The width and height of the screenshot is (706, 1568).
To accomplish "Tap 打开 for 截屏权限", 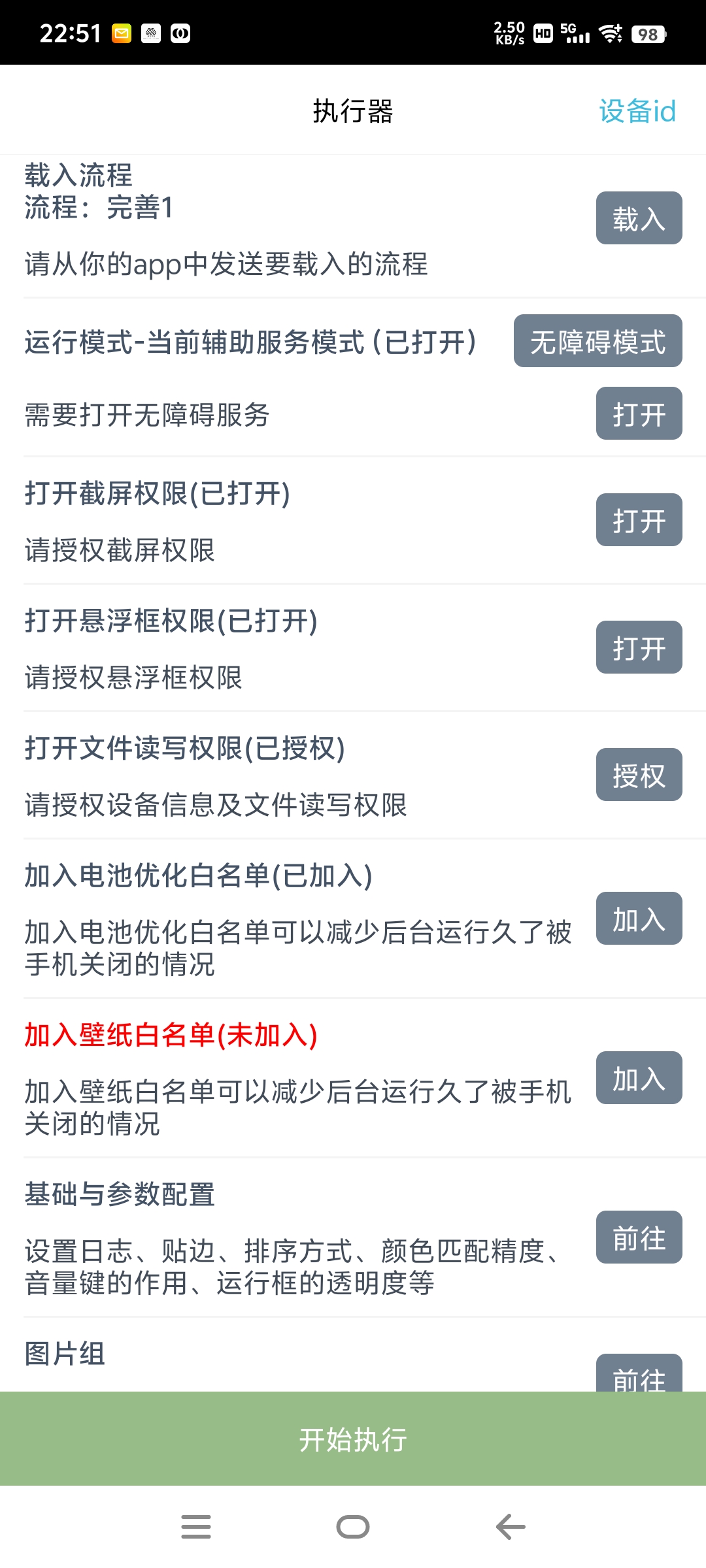I will pyautogui.click(x=639, y=520).
